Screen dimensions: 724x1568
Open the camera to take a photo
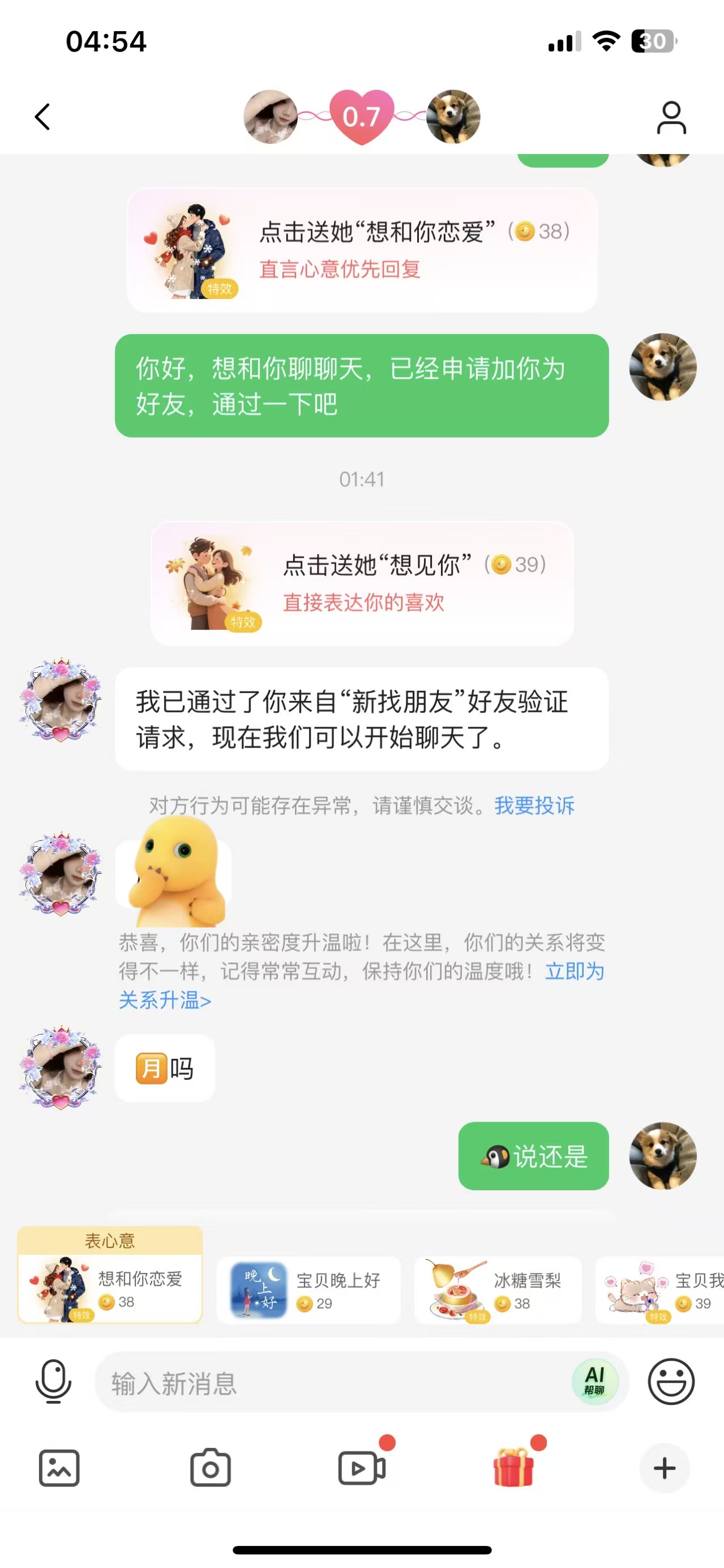pyautogui.click(x=211, y=1468)
